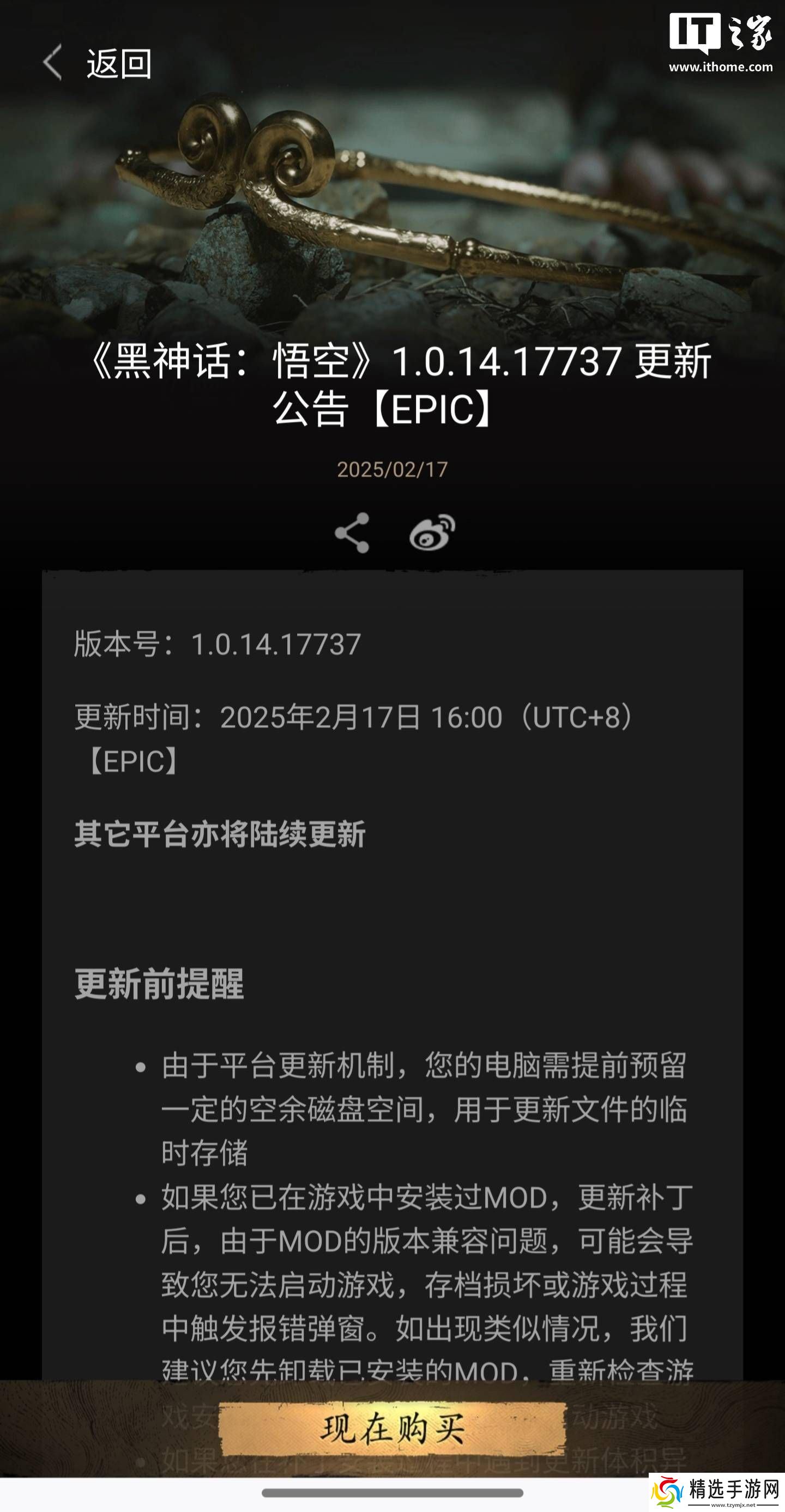Go back via the 返回 button
The height and width of the screenshot is (1512, 785).
[98, 63]
